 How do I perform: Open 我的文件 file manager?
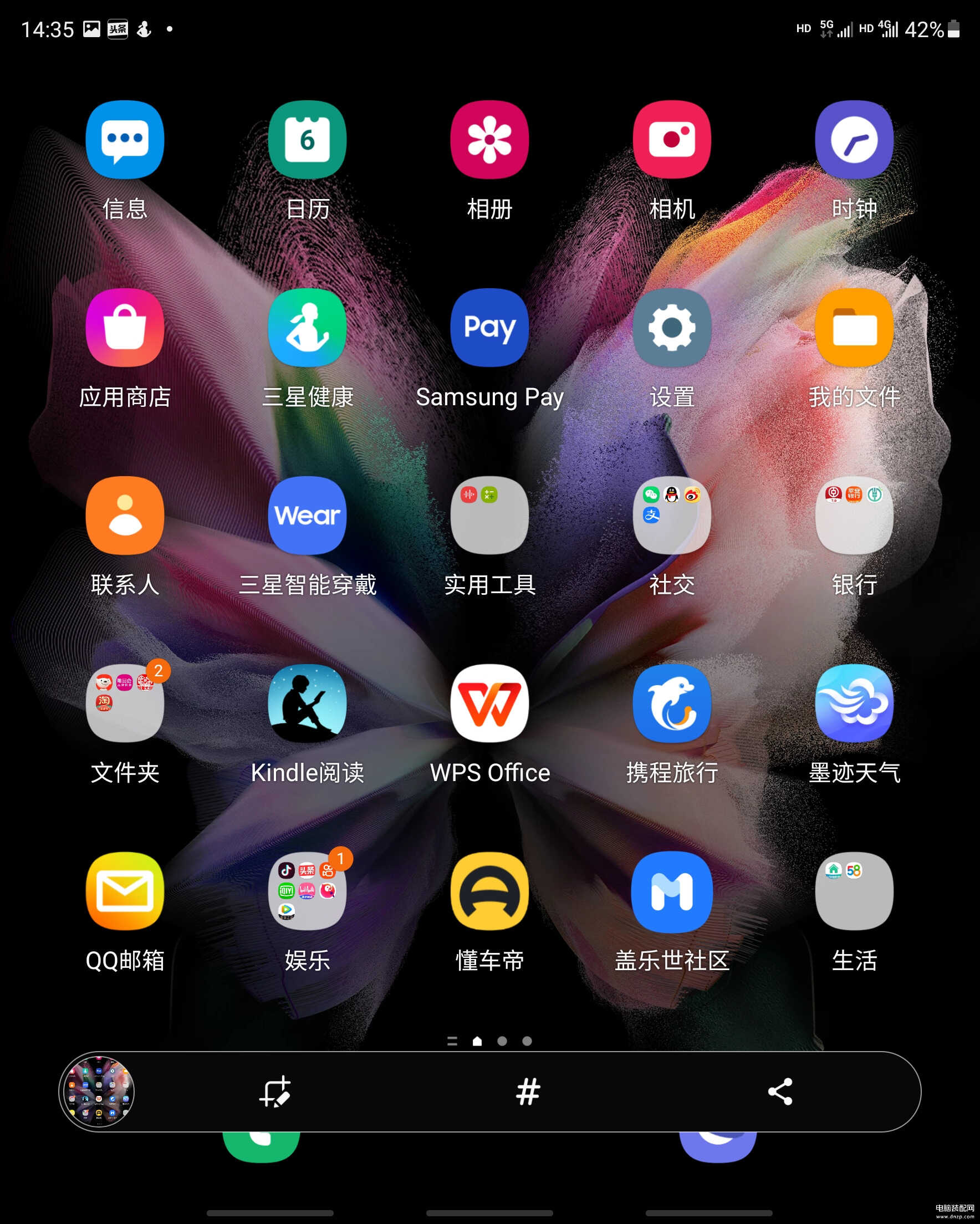click(x=854, y=328)
